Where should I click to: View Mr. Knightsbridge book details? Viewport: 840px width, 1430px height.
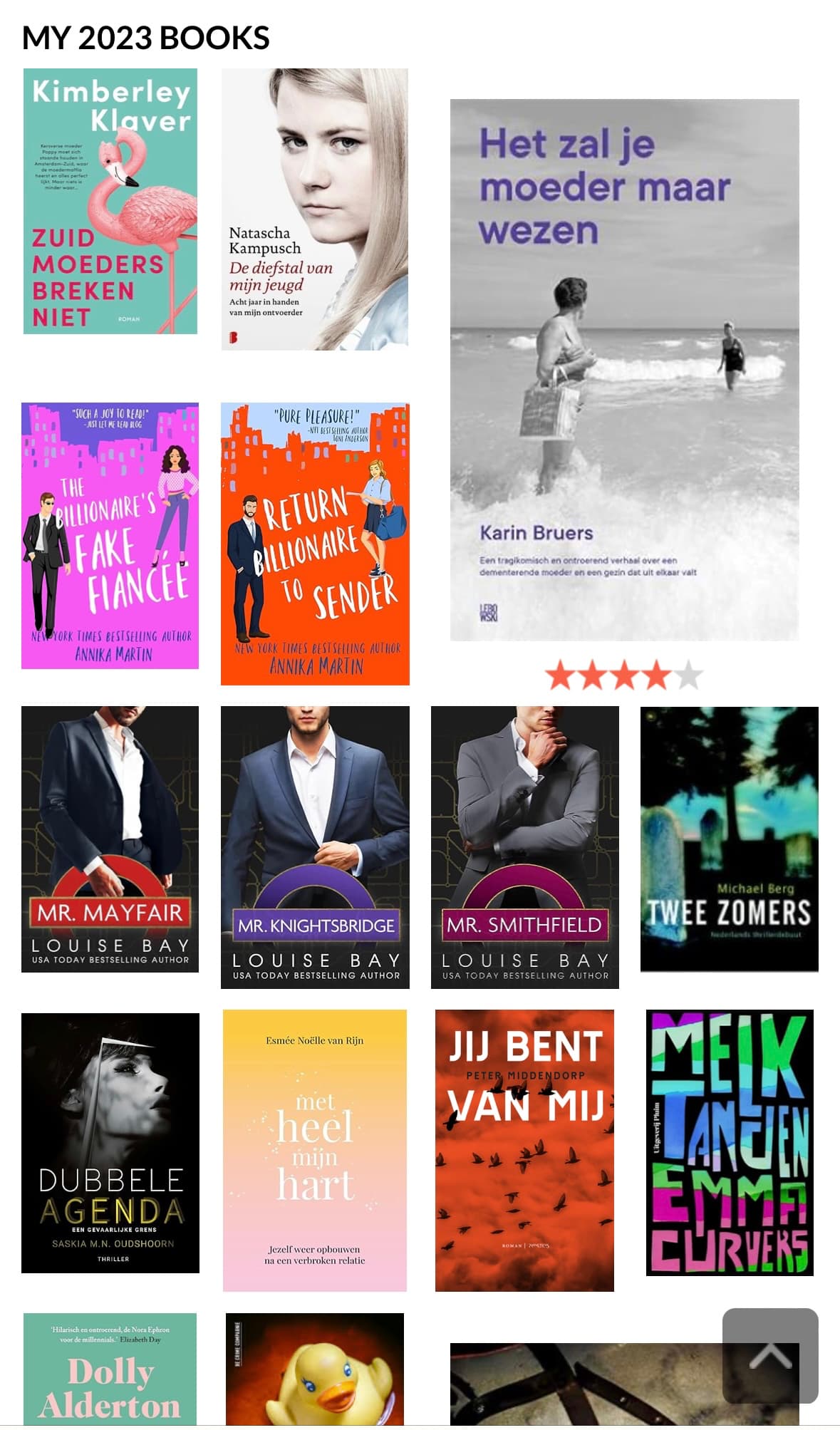[315, 847]
